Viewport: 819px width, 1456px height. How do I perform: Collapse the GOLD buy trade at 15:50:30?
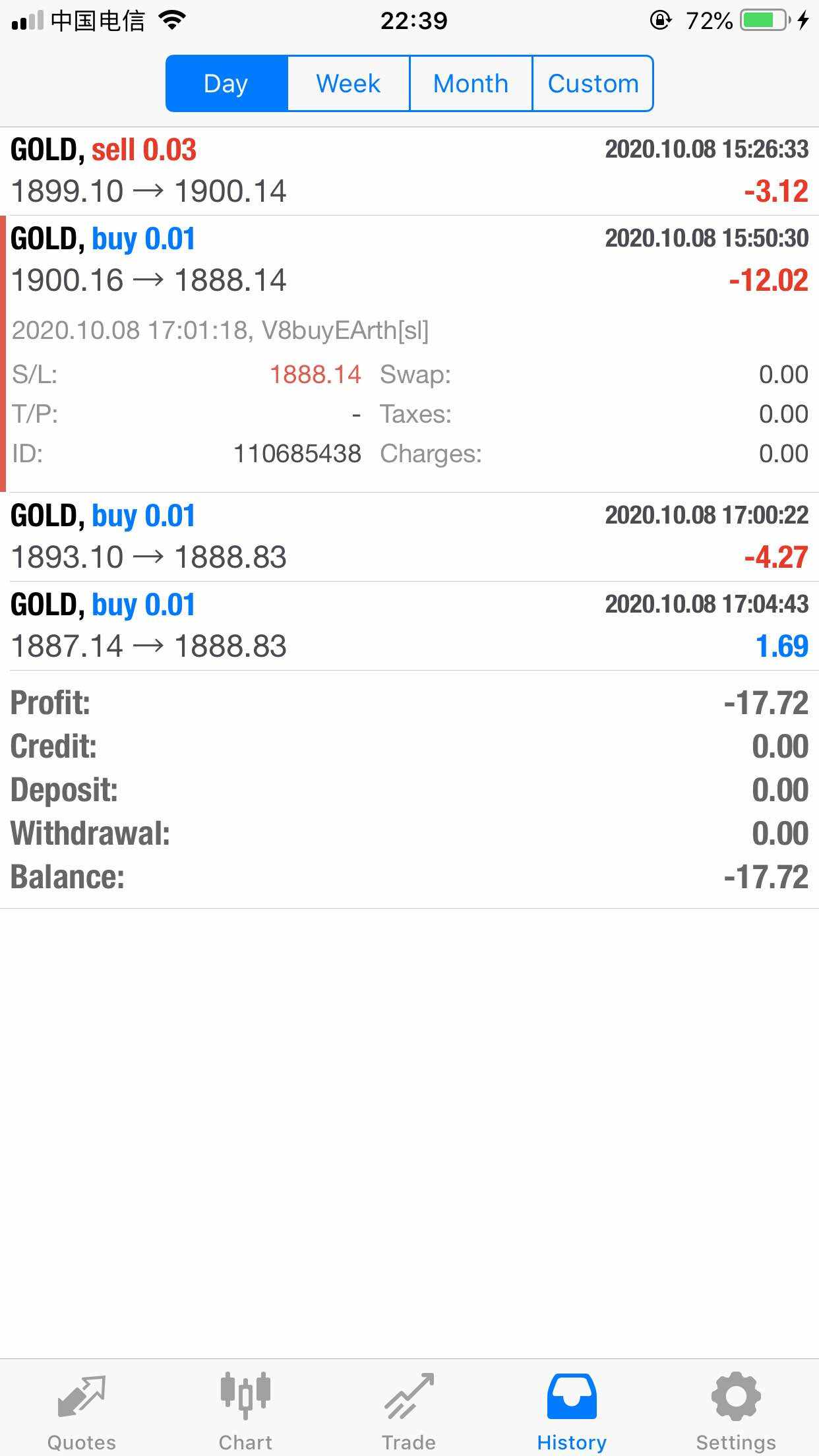coord(409,353)
